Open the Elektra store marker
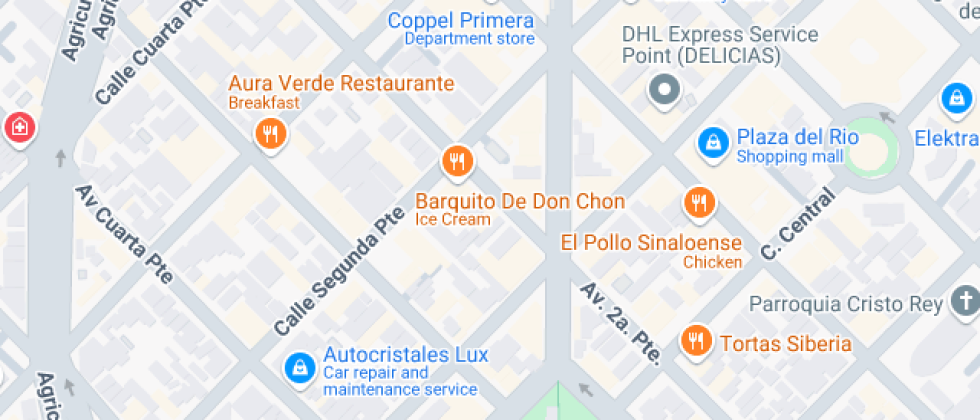This screenshot has width=980, height=420. click(x=957, y=99)
